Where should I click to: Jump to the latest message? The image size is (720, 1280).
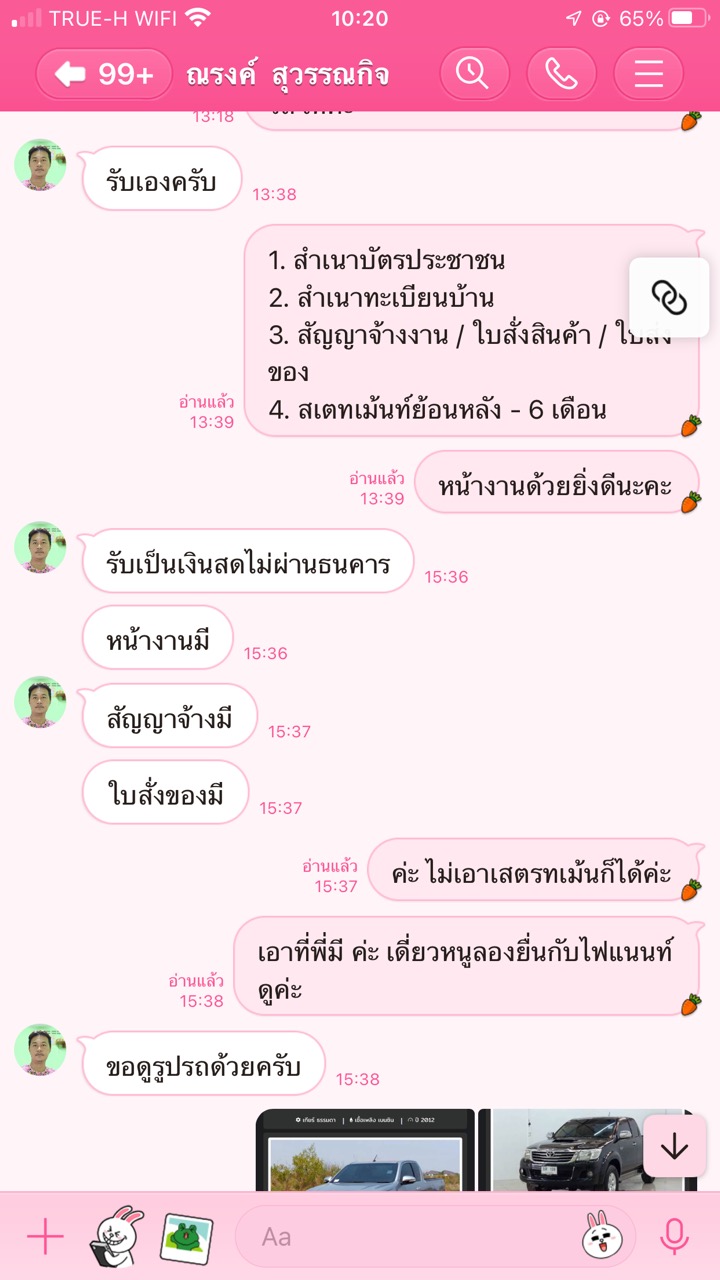tap(675, 1146)
